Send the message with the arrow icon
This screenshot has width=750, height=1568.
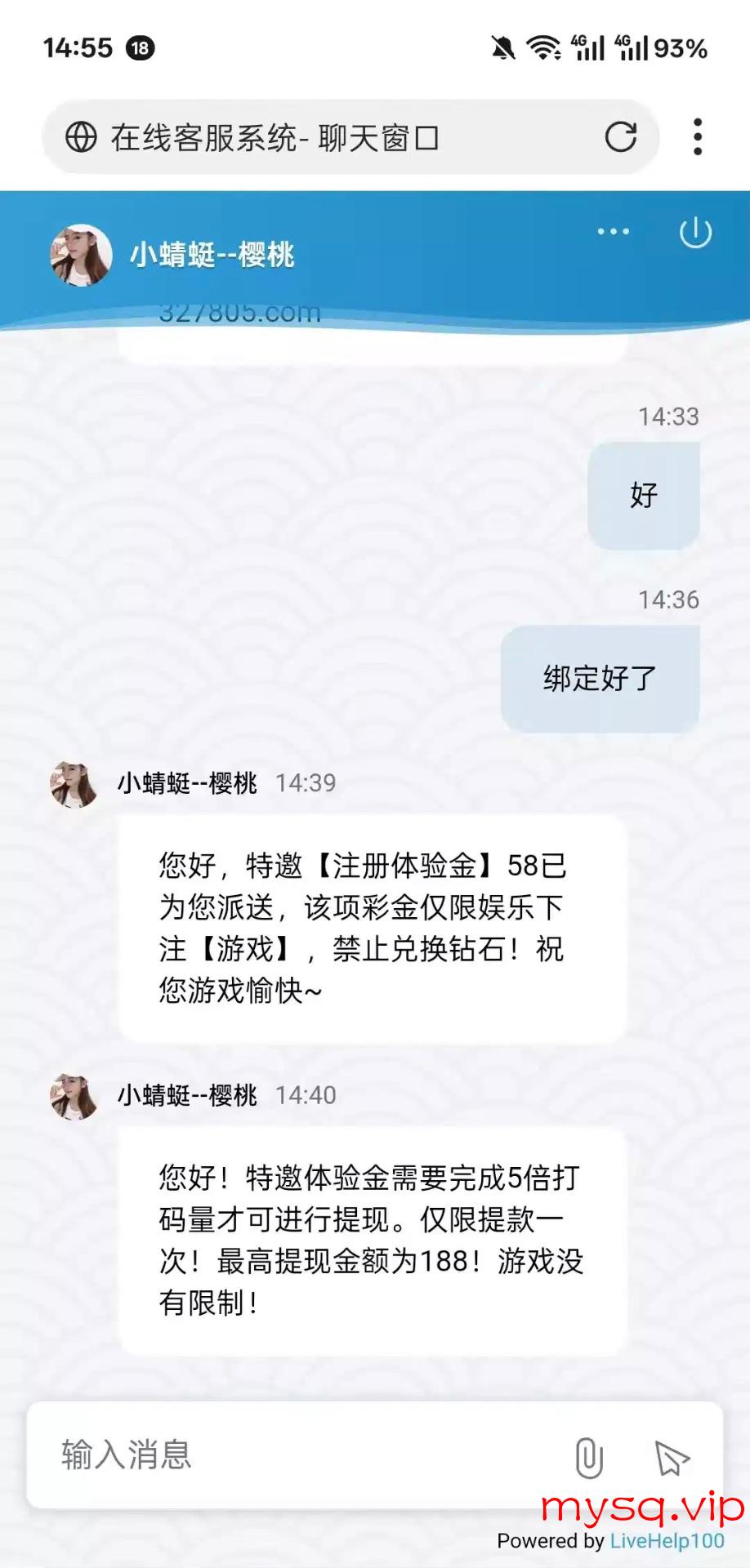[x=672, y=1458]
